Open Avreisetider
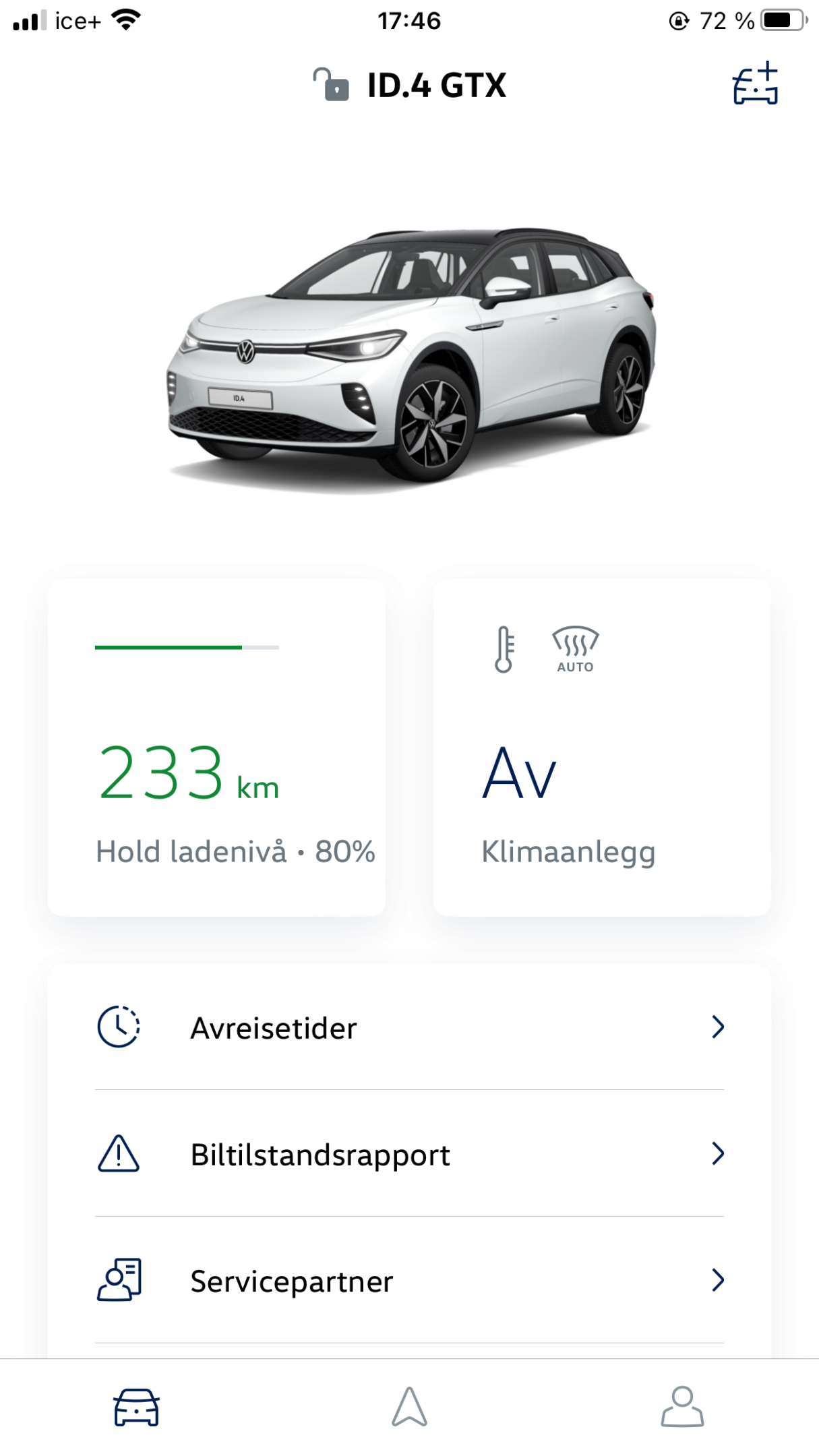This screenshot has height=1456, width=819. (x=409, y=1027)
